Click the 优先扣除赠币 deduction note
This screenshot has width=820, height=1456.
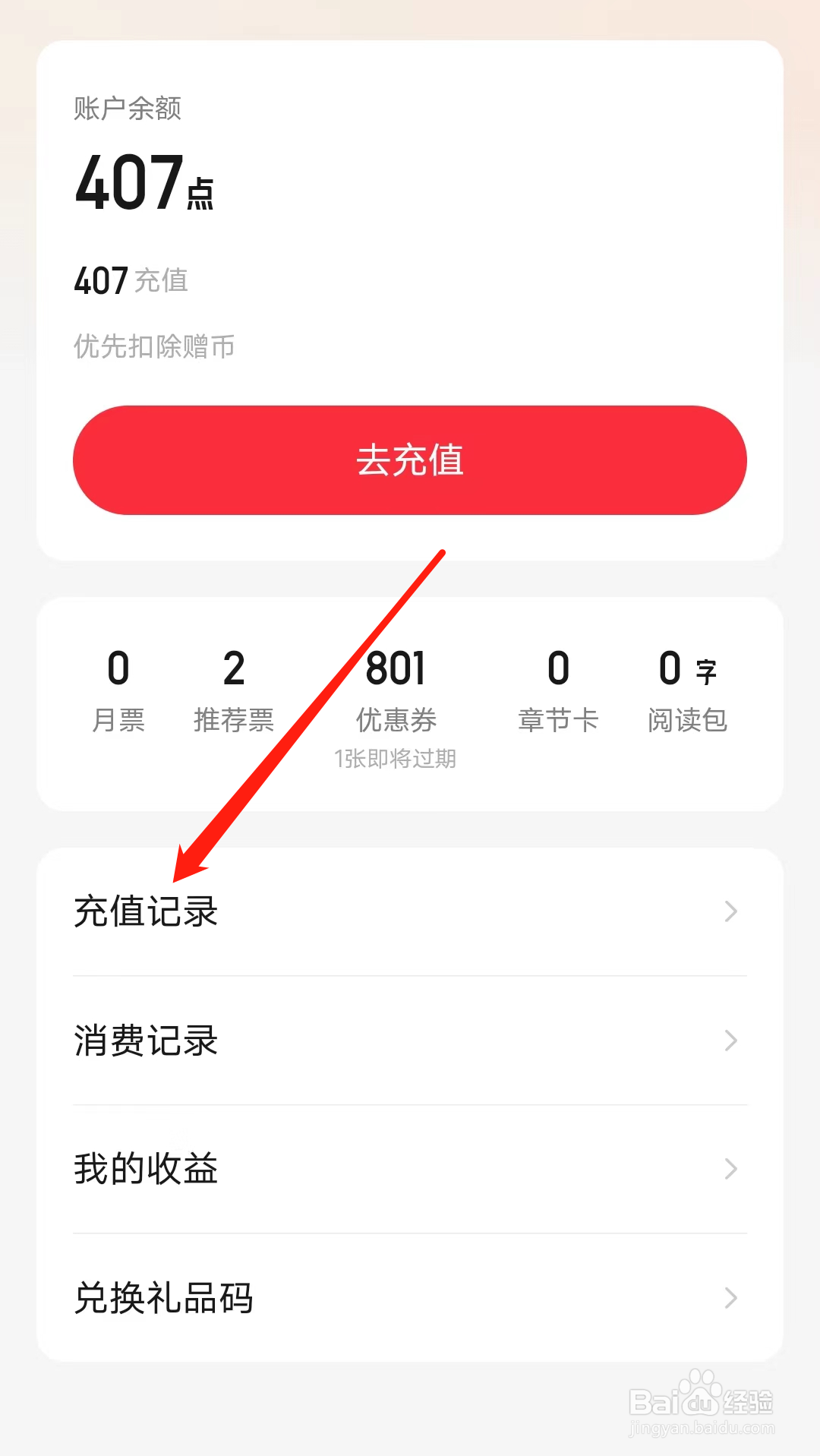[x=153, y=346]
